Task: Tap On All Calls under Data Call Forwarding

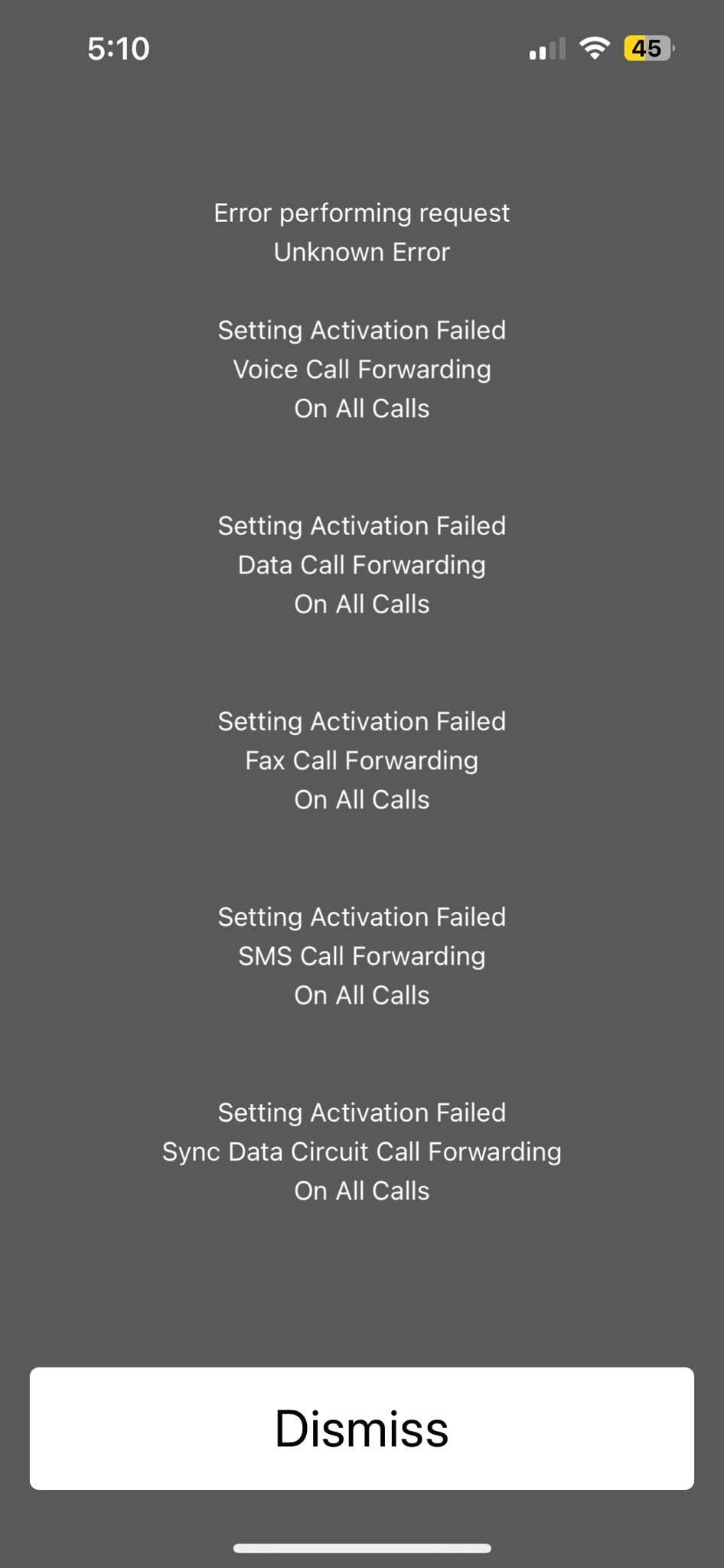Action: click(361, 603)
